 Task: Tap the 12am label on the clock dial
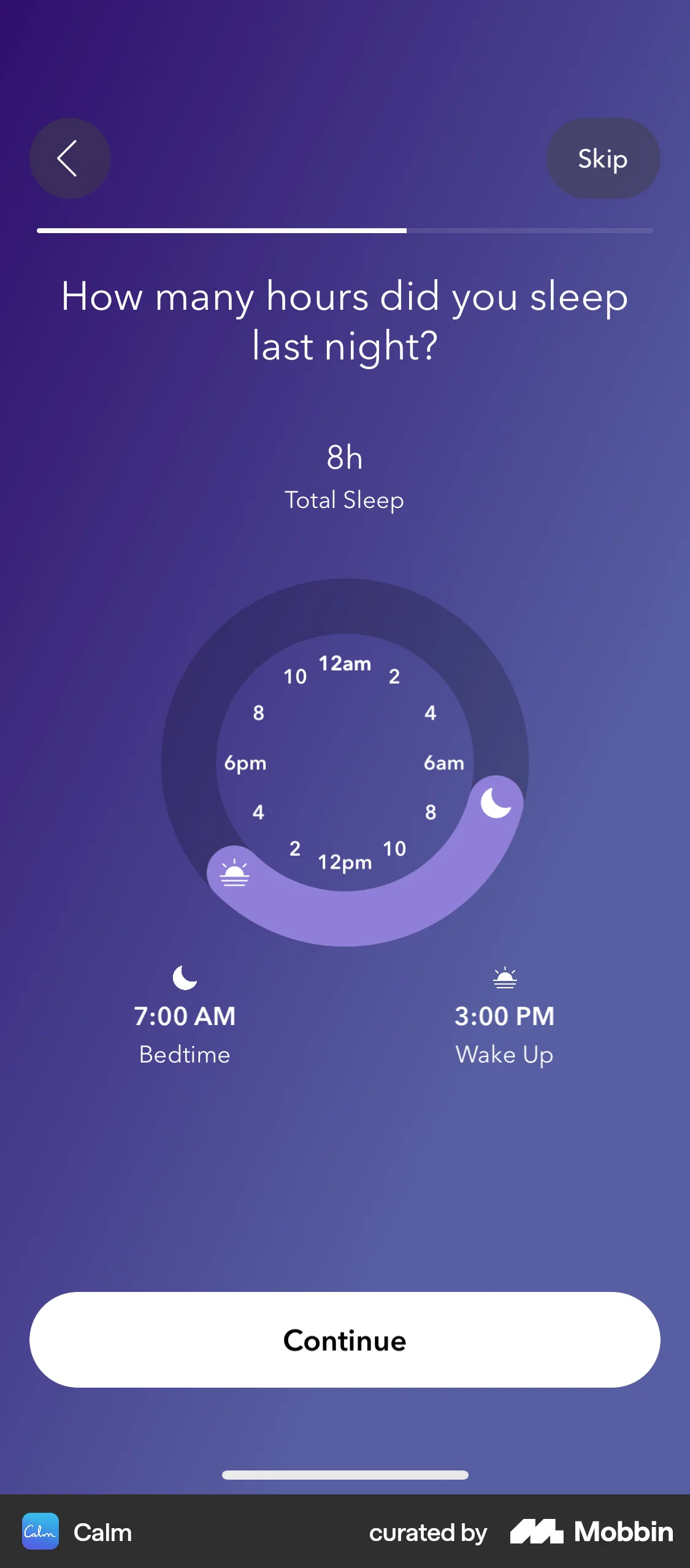(345, 664)
